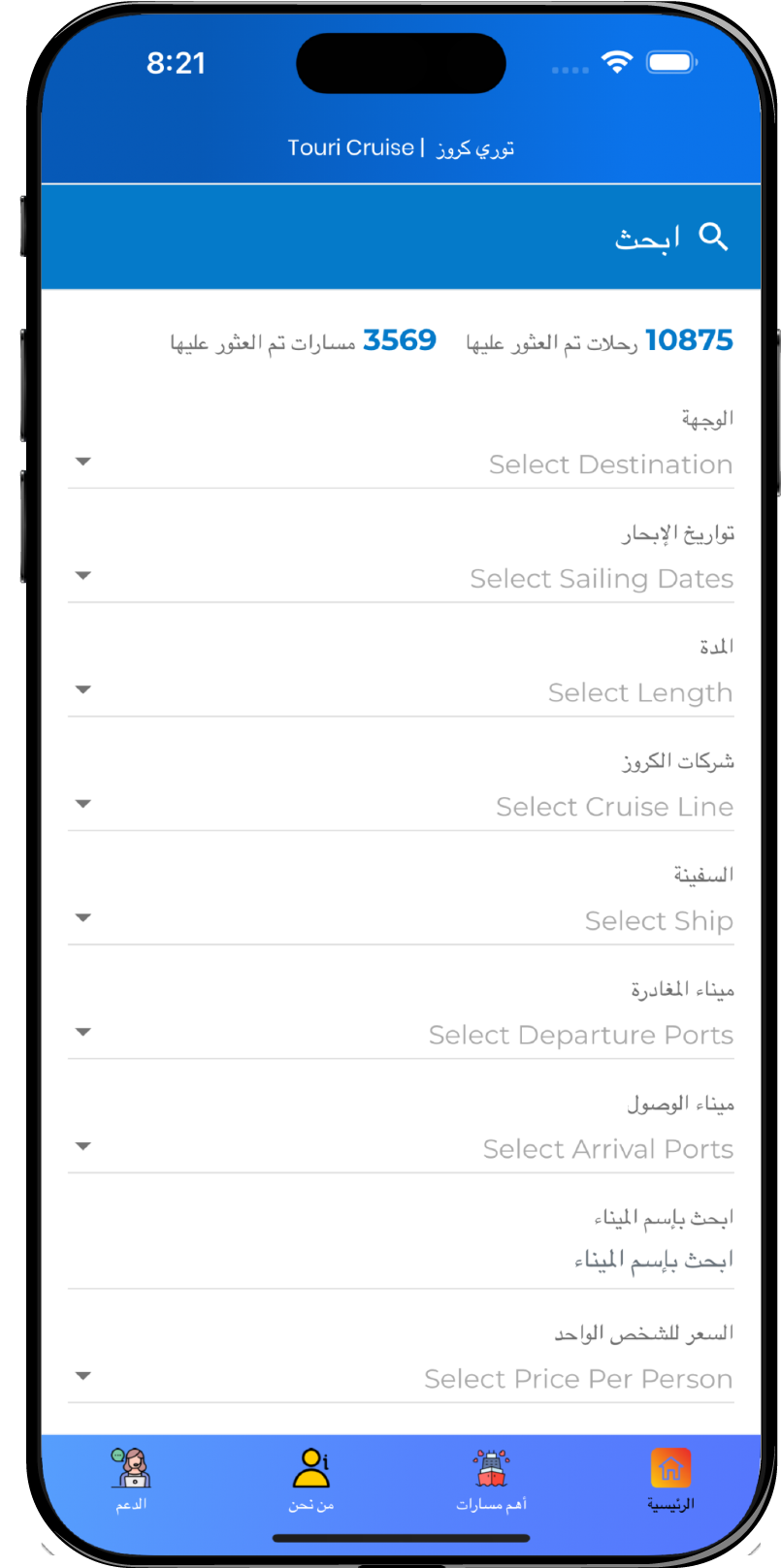Open the Select Cruise Line dropdown
Image resolution: width=781 pixels, height=1568 pixels.
[401, 807]
